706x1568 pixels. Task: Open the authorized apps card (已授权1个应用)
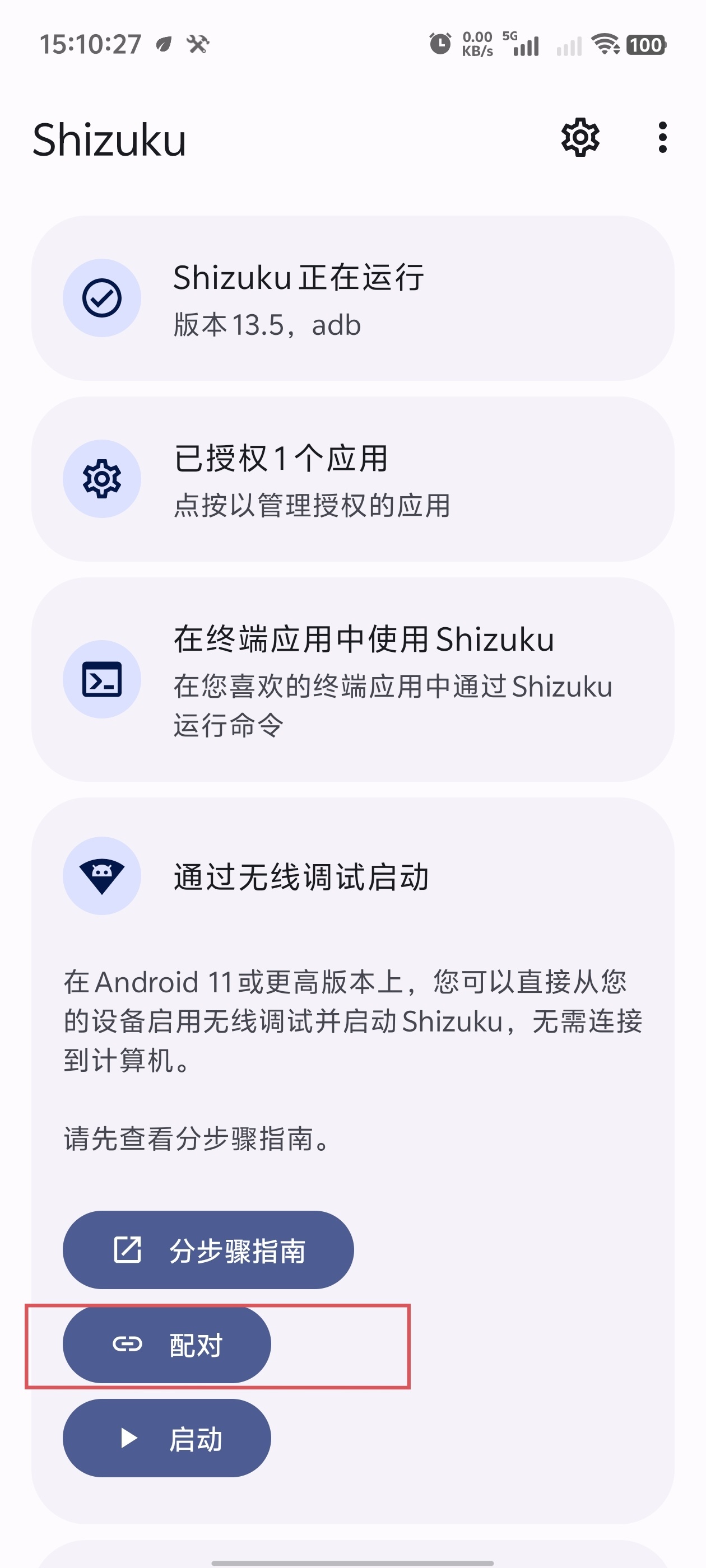click(x=352, y=479)
